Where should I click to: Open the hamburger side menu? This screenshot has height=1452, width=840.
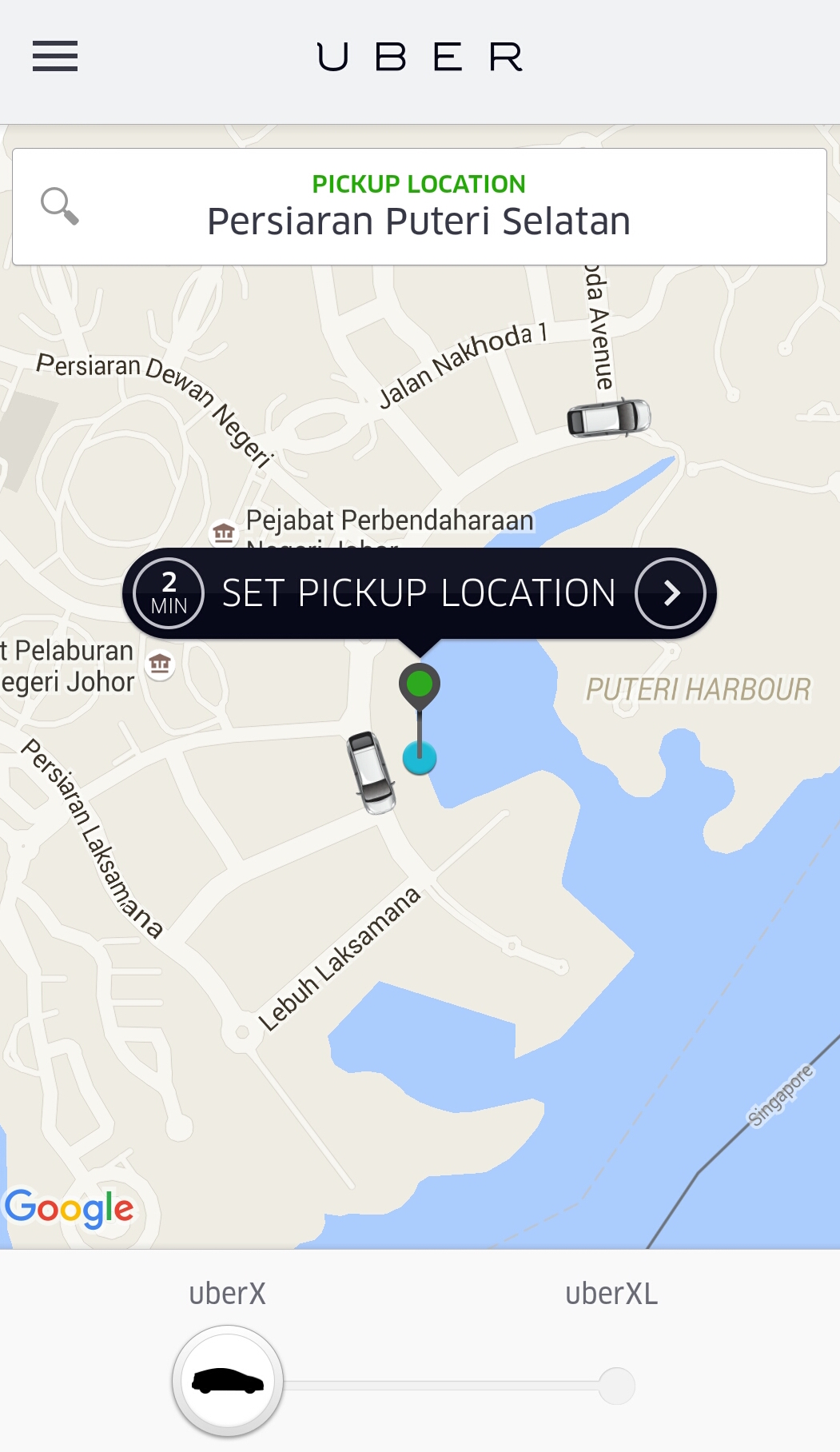tap(55, 57)
